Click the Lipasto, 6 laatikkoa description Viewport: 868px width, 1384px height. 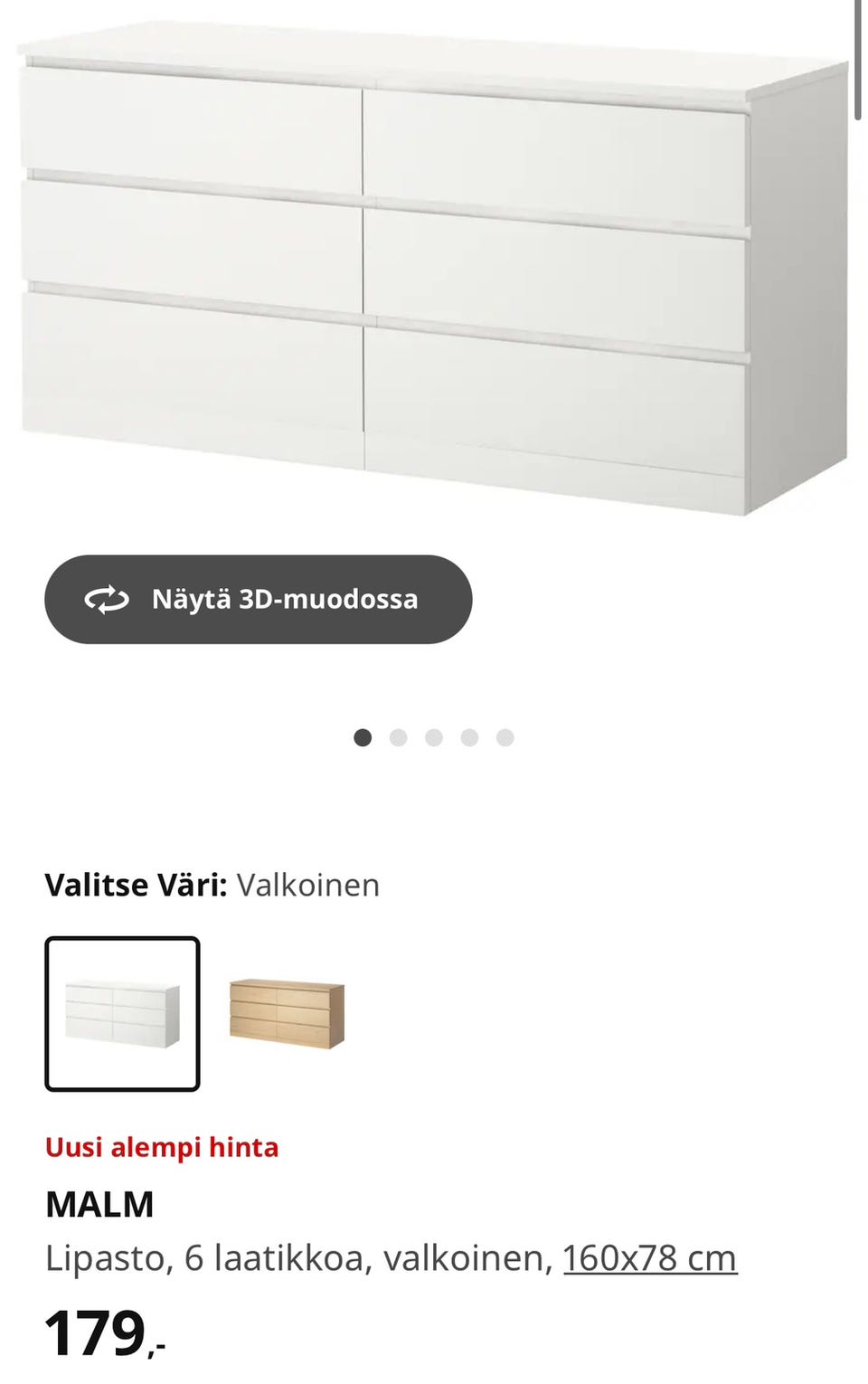tap(298, 1257)
